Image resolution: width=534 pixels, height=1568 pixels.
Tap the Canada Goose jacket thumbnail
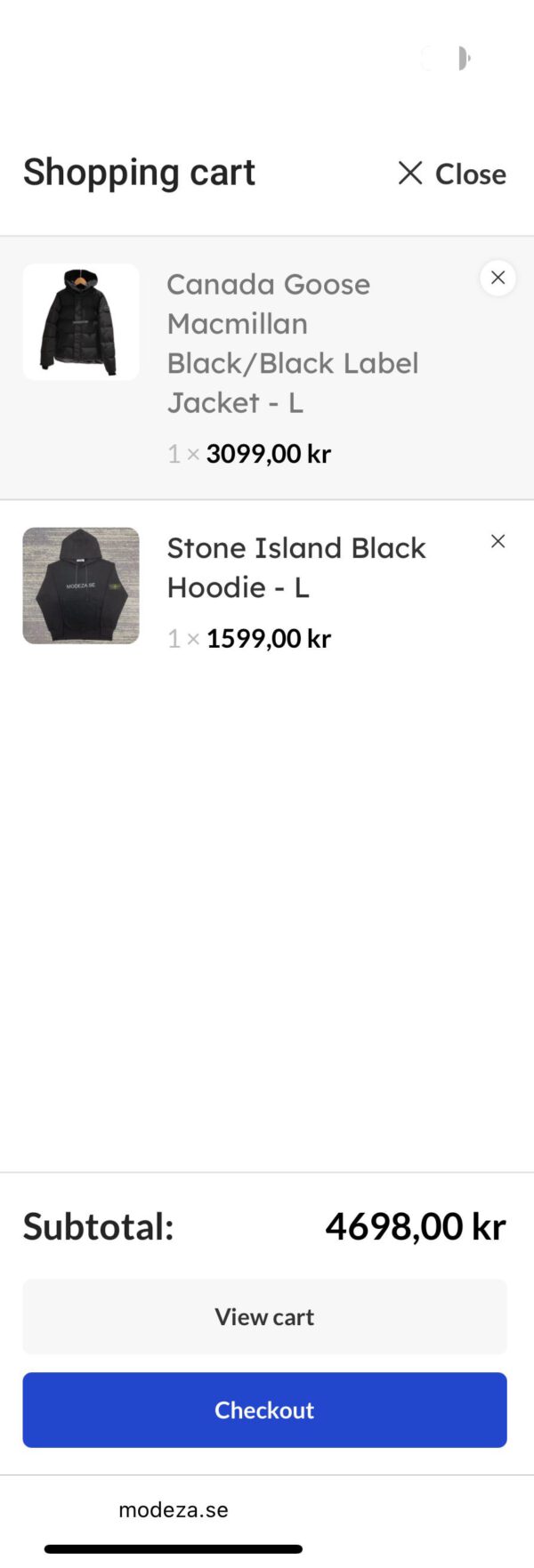click(81, 322)
